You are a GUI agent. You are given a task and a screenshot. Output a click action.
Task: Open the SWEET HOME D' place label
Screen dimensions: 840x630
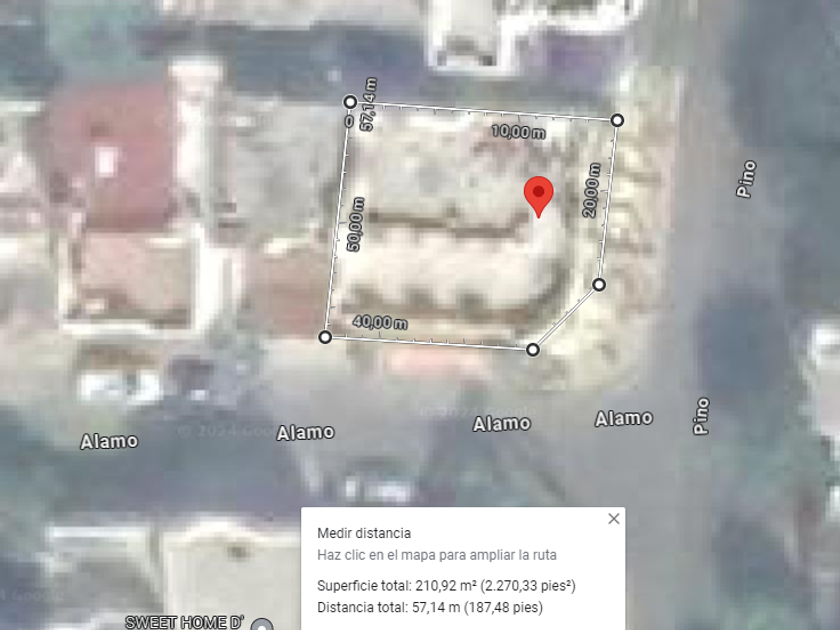click(184, 622)
